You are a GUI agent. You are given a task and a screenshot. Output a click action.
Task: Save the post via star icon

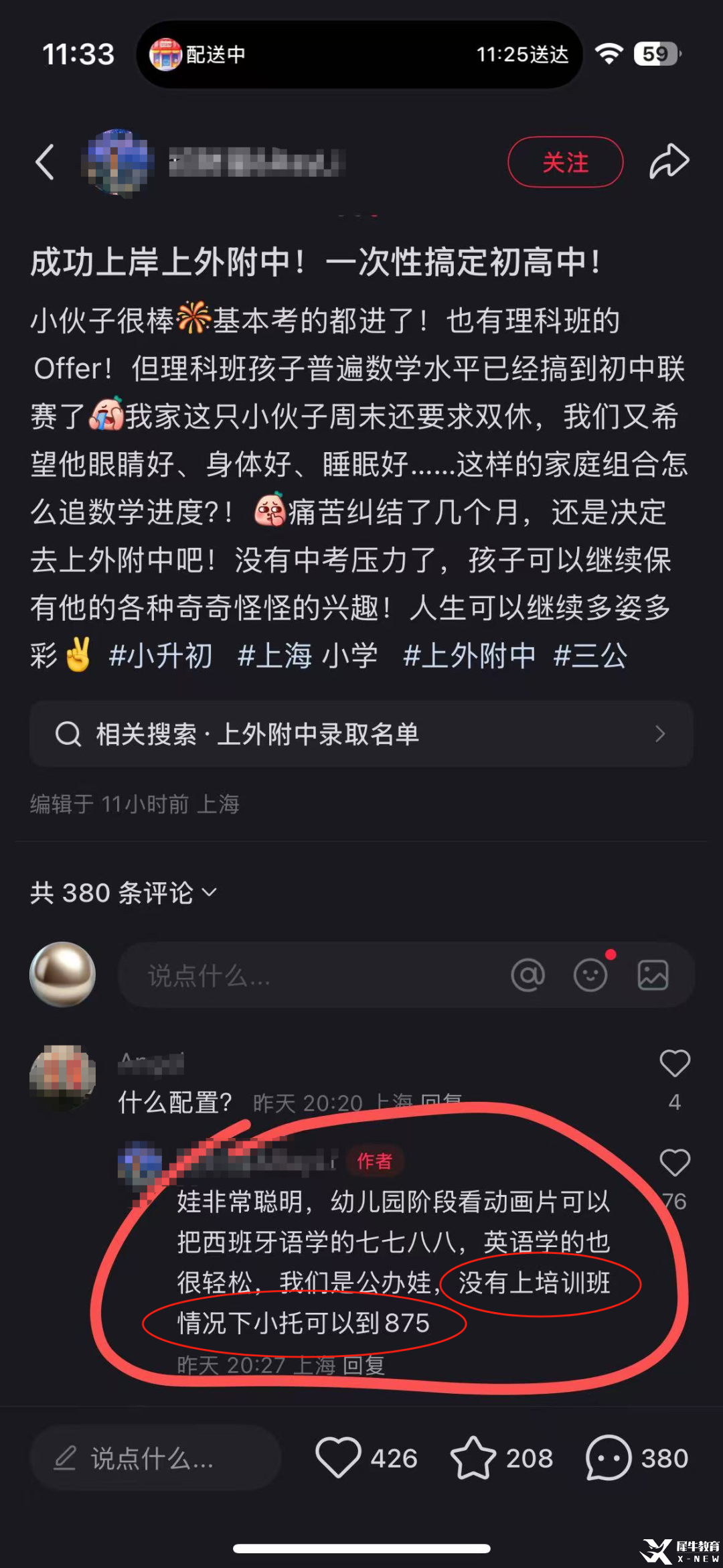[473, 1458]
